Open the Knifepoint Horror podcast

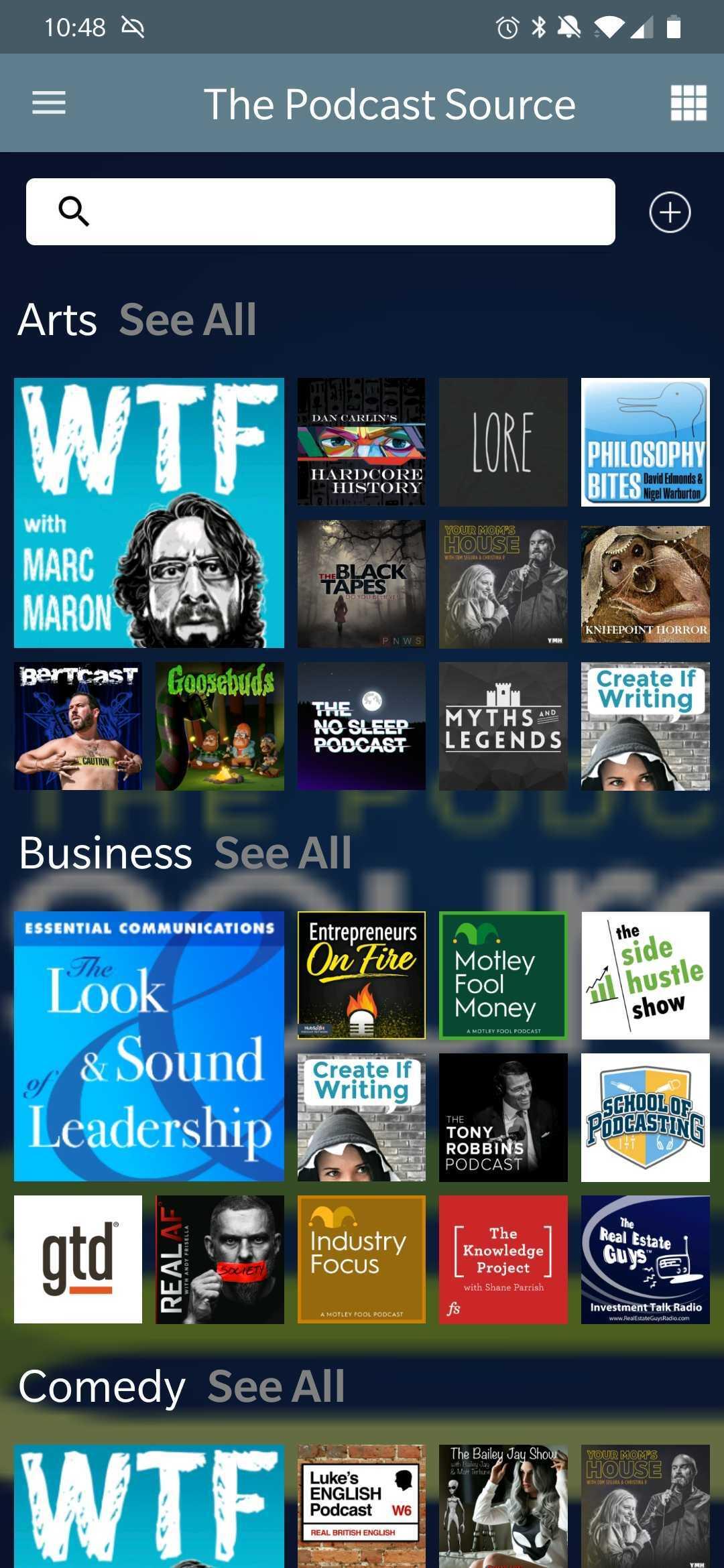click(645, 584)
